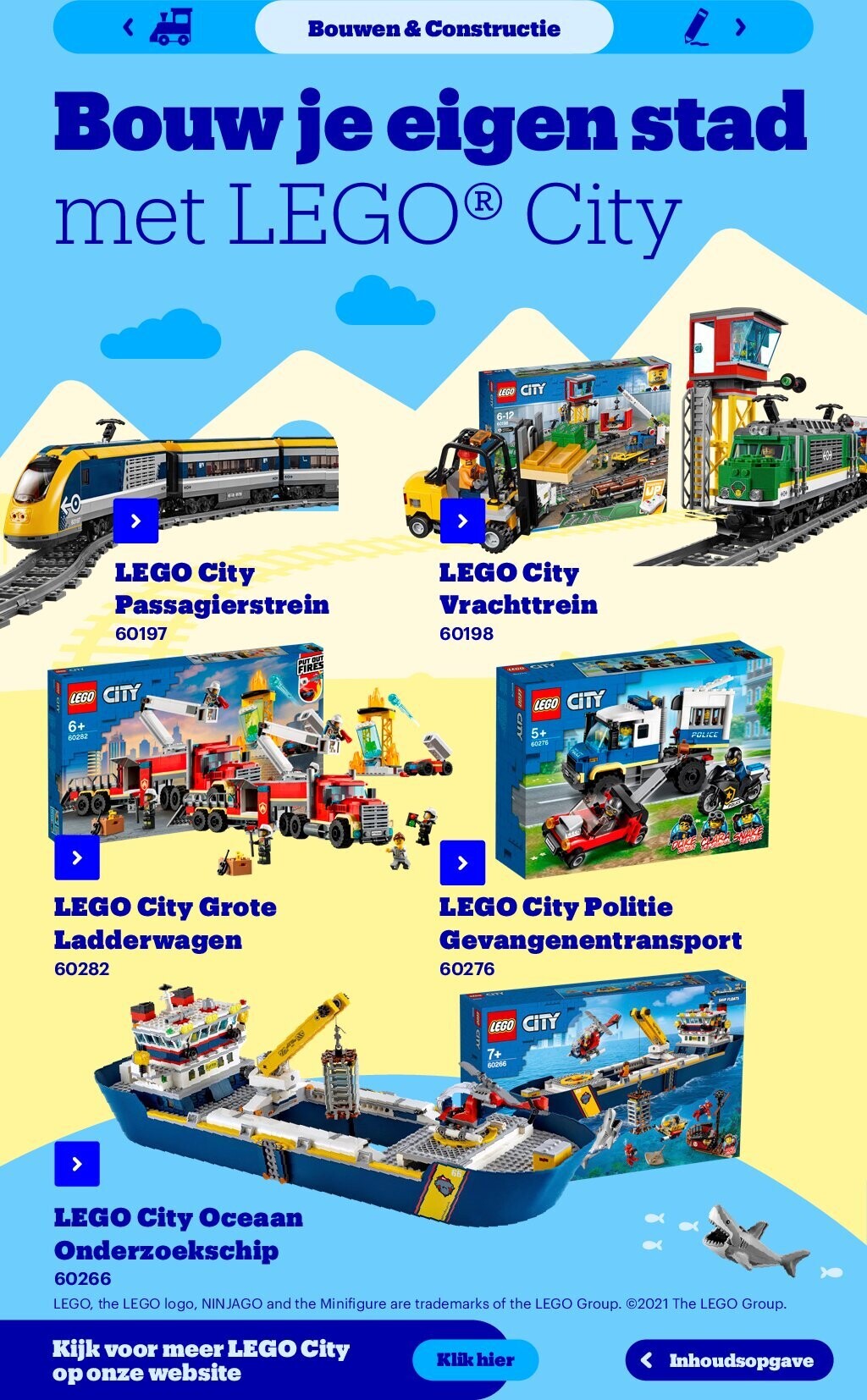View LEGO City Grote Ladderwagen details
Screen dimensions: 867x1400
coord(77,857)
